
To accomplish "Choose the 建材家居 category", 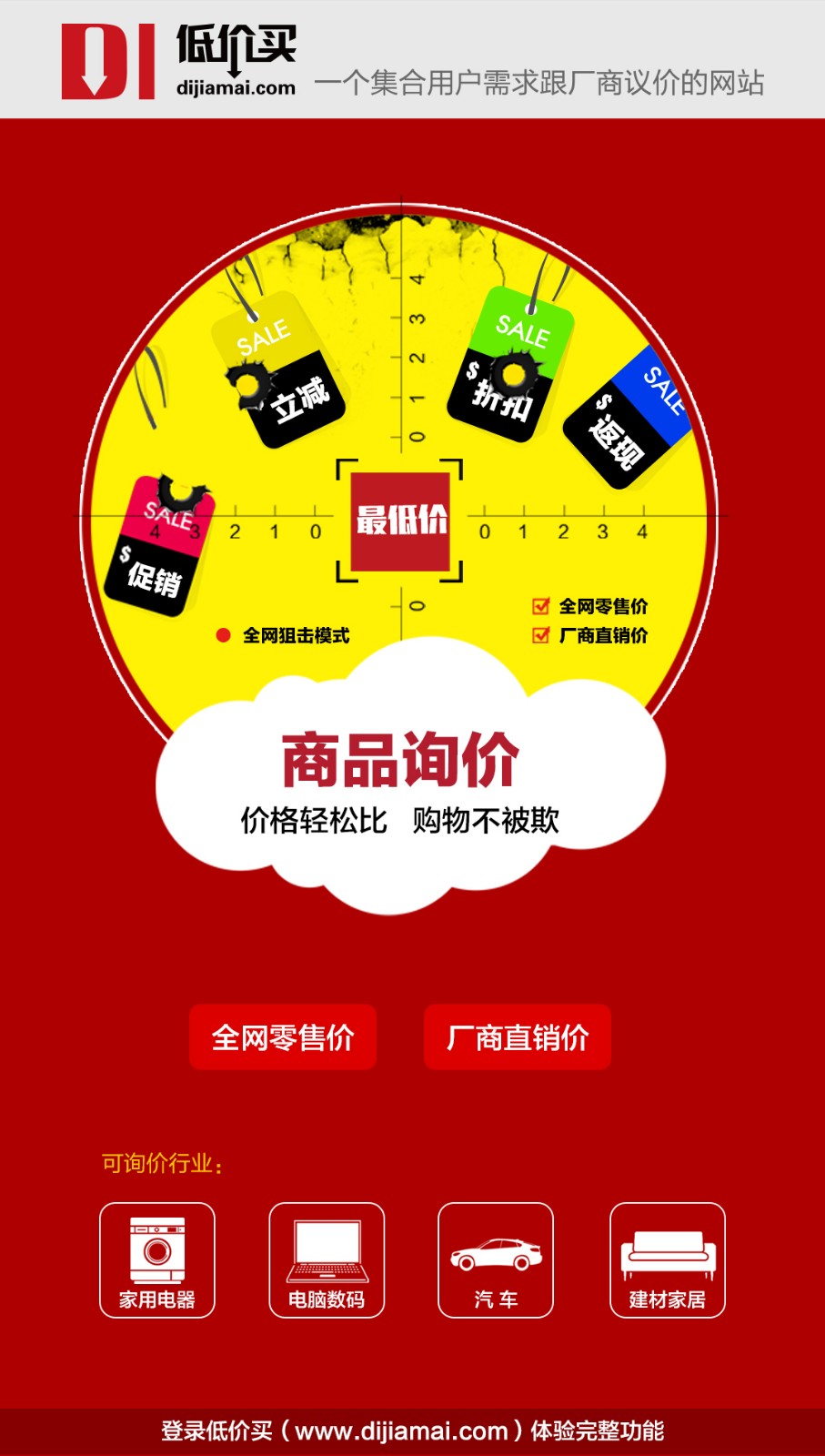I will tap(667, 1260).
